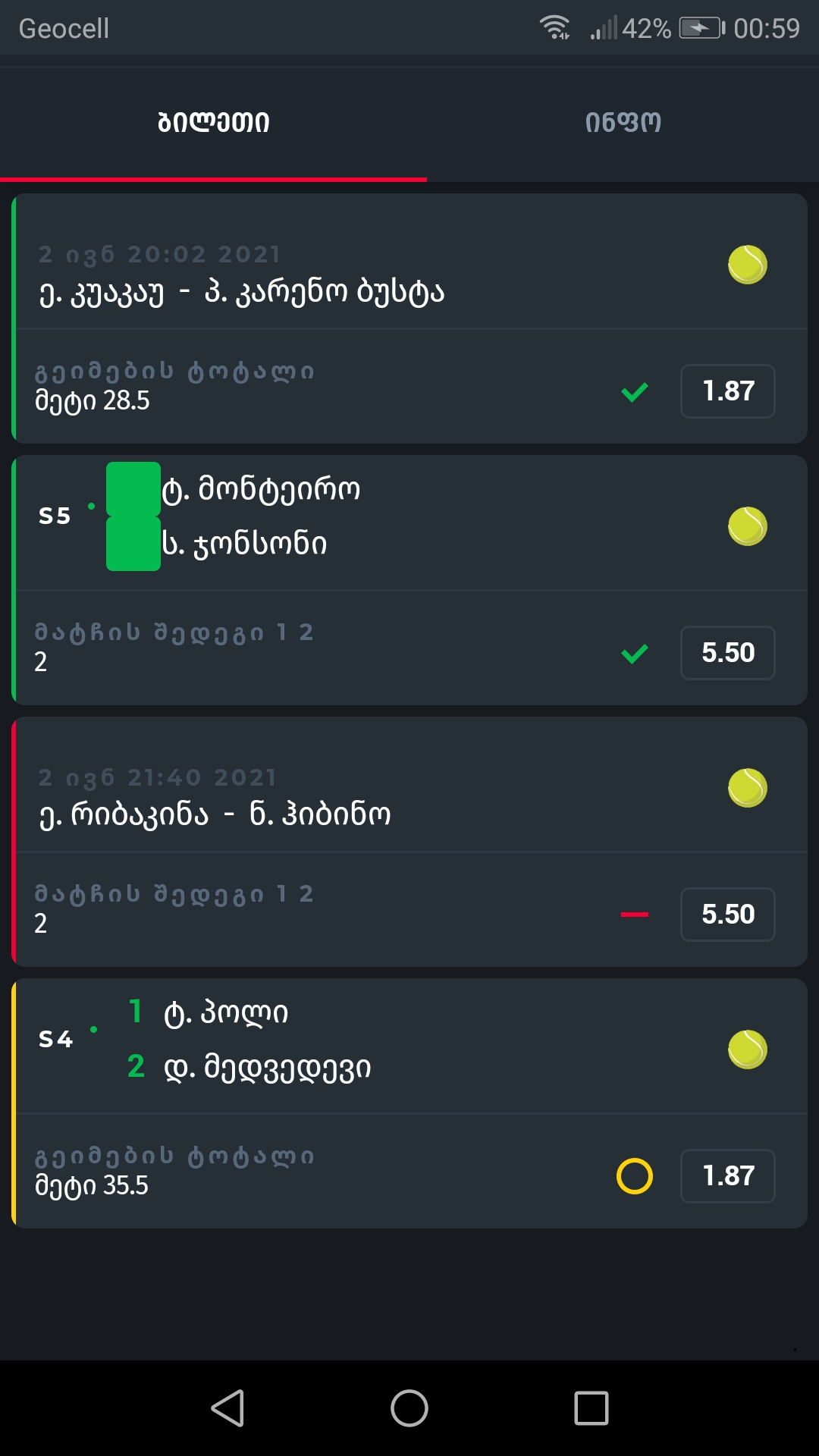Viewport: 819px width, 1456px height.
Task: Open the ტ. პოლი vs დ. მედვედევი match
Action: pos(267,1040)
